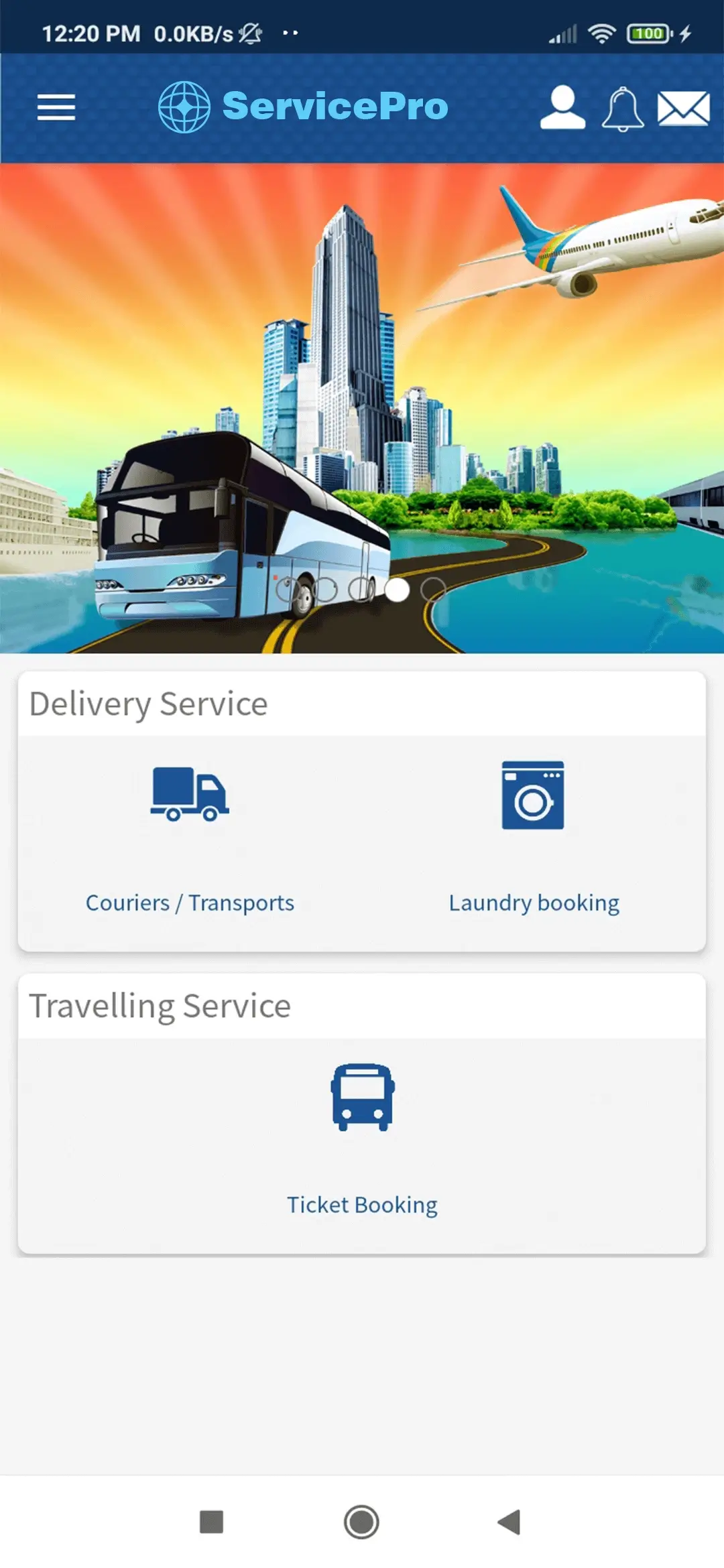Select Ticket Booking under Travelling Service
The image size is (724, 1568).
pos(362,1204)
